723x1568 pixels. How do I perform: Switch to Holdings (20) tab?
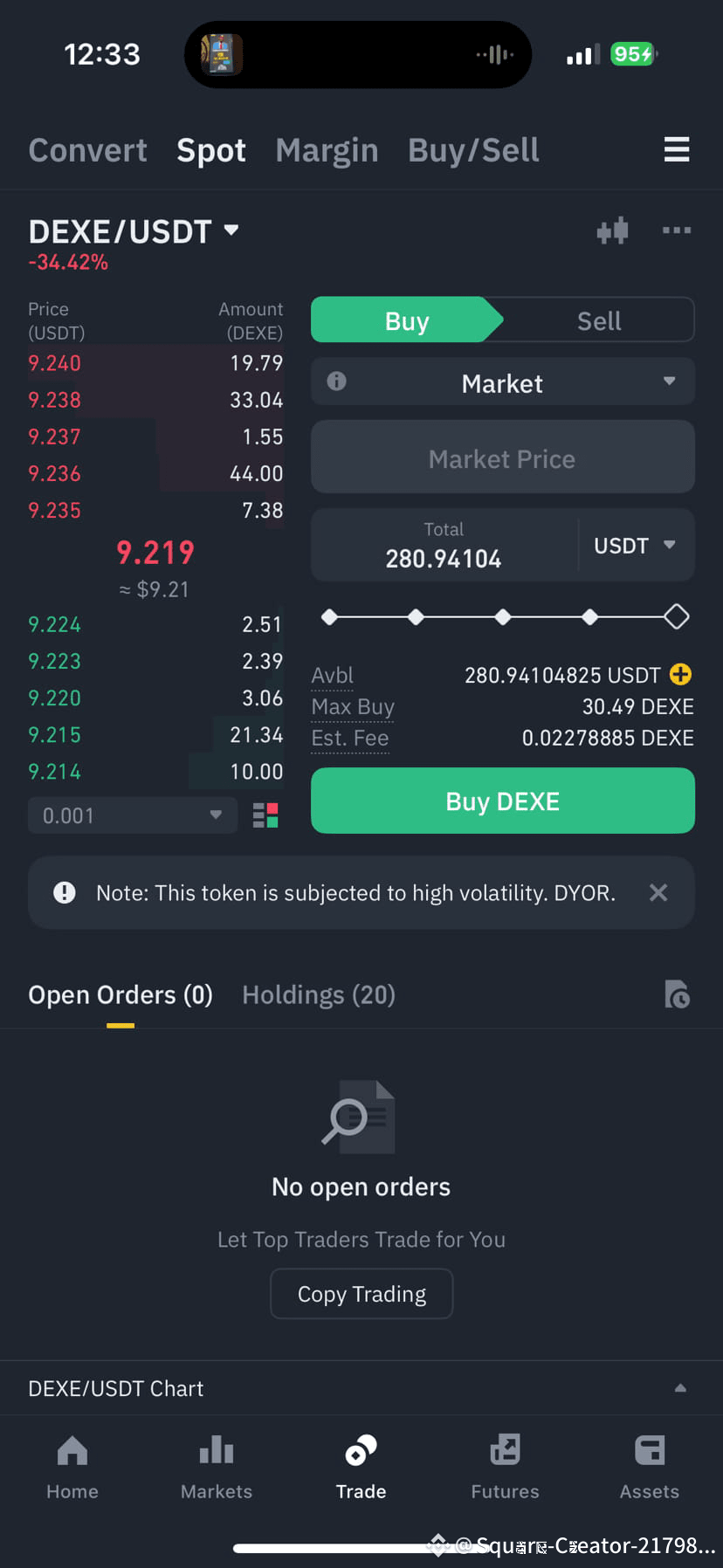pyautogui.click(x=319, y=995)
